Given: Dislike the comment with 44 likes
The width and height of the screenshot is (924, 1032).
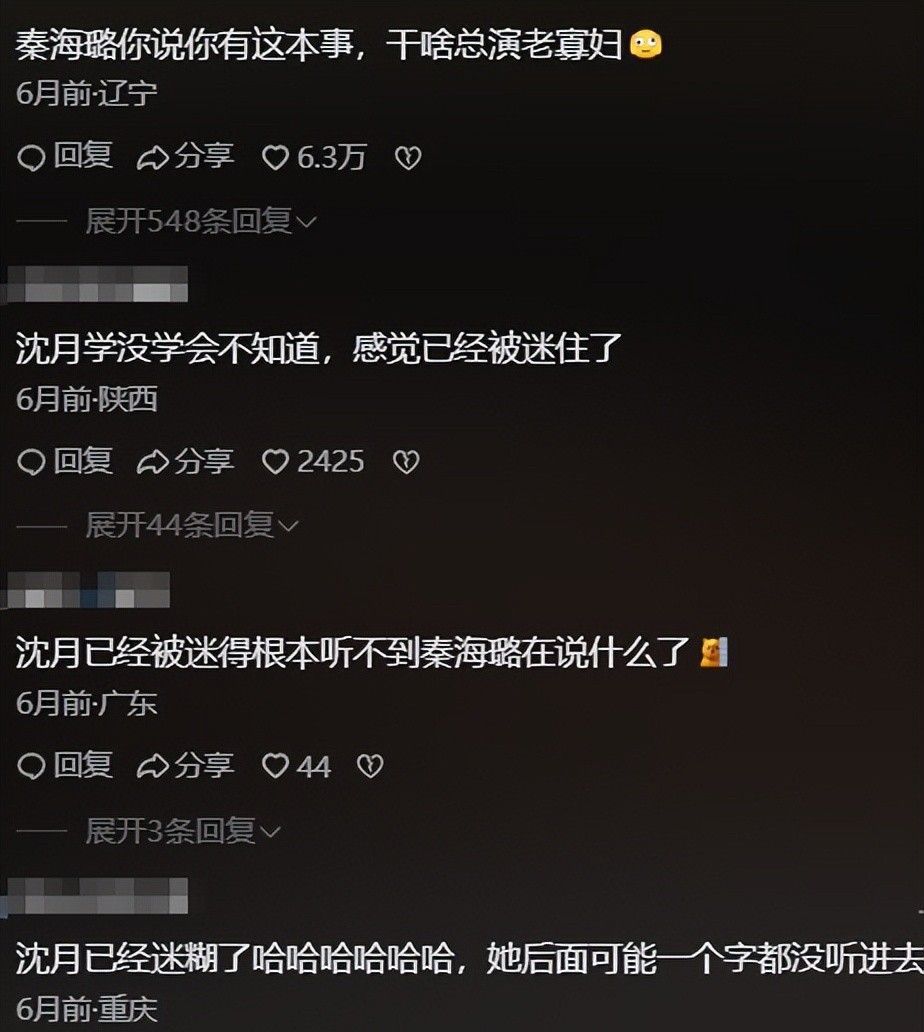Looking at the screenshot, I should tap(371, 767).
